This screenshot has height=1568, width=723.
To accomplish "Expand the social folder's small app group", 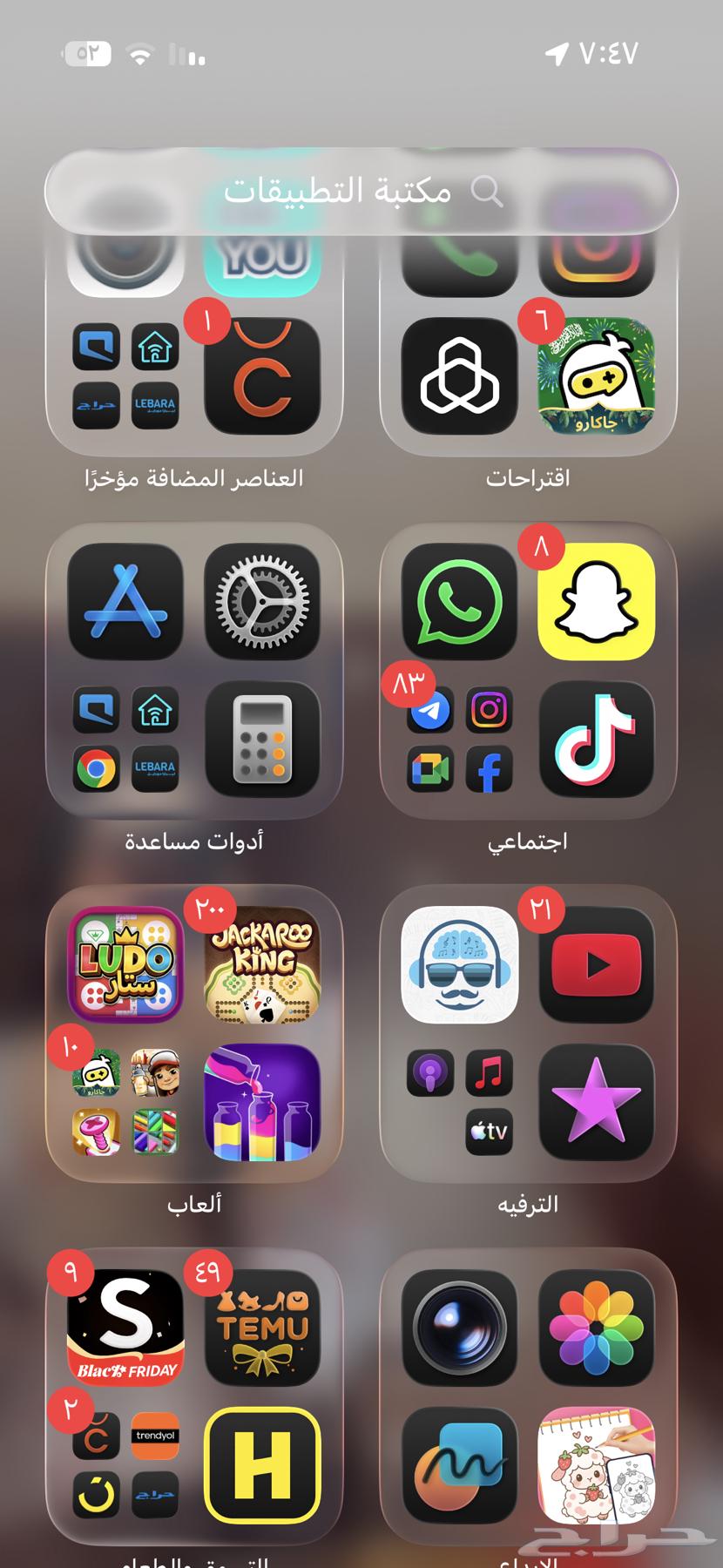I will (459, 740).
